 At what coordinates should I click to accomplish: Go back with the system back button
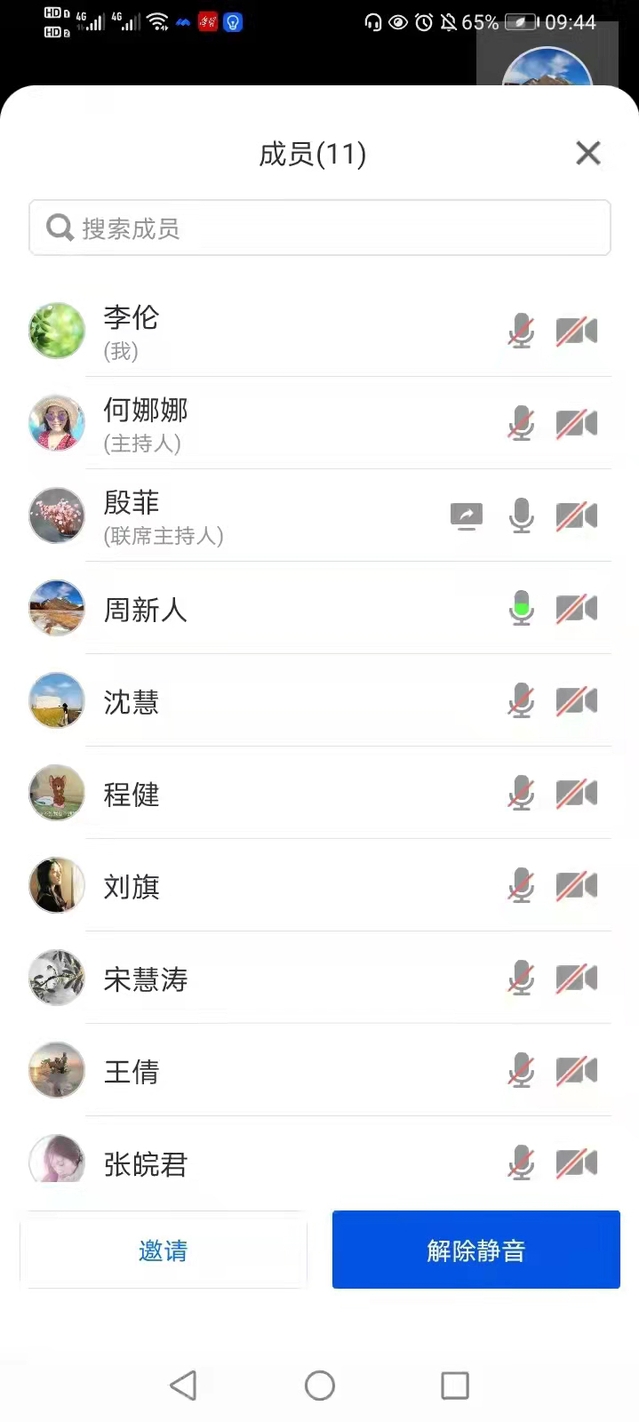tap(183, 1385)
